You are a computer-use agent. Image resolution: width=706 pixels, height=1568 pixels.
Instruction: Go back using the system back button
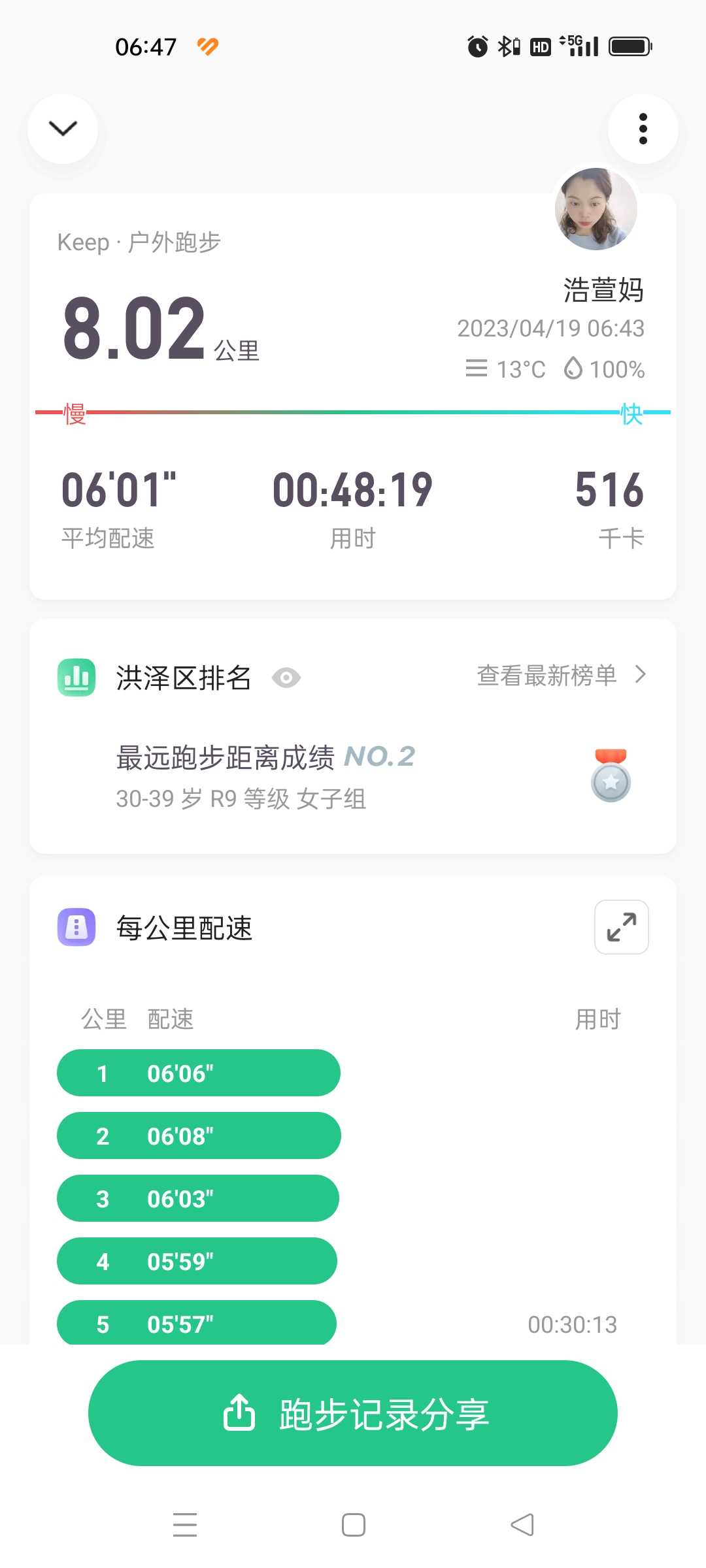coord(522,1525)
